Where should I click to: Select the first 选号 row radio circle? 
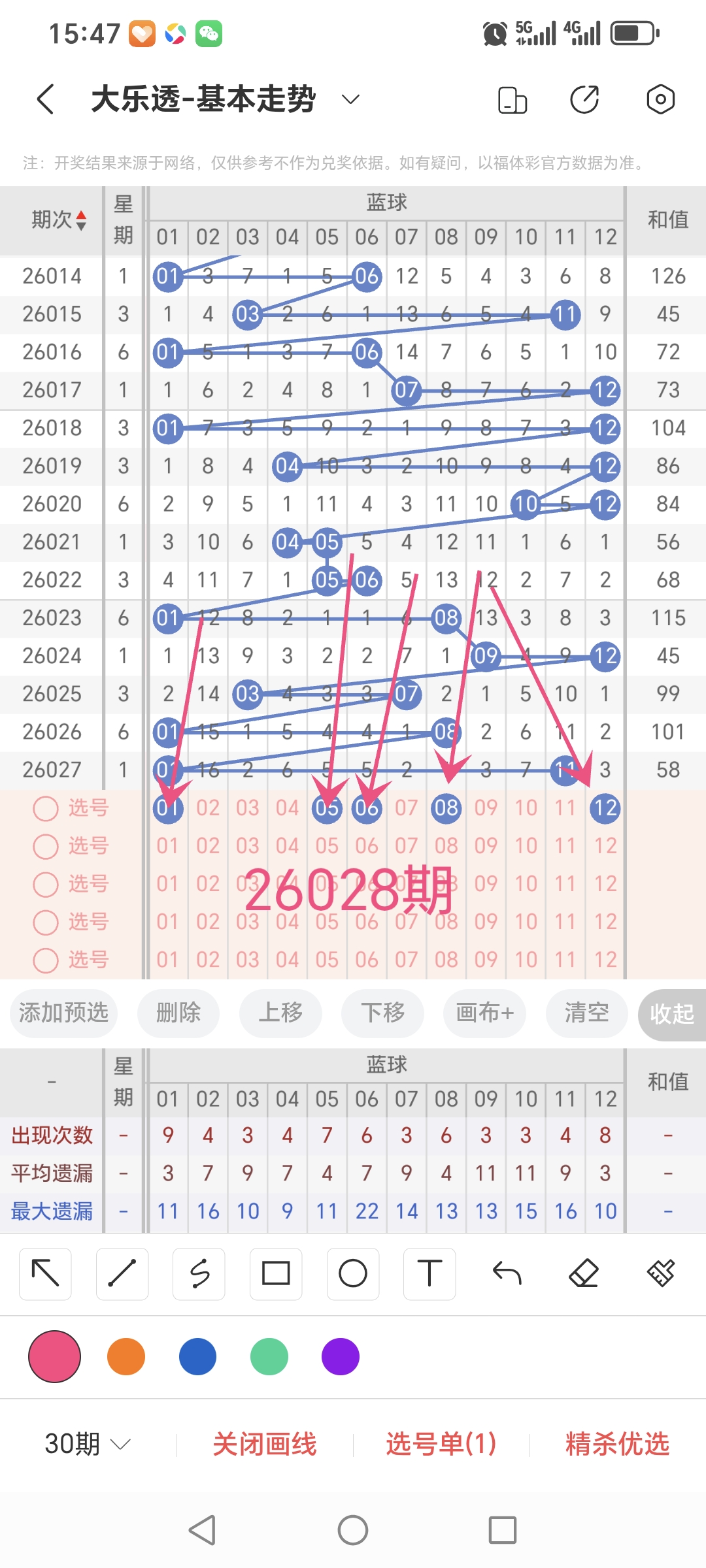pyautogui.click(x=44, y=808)
